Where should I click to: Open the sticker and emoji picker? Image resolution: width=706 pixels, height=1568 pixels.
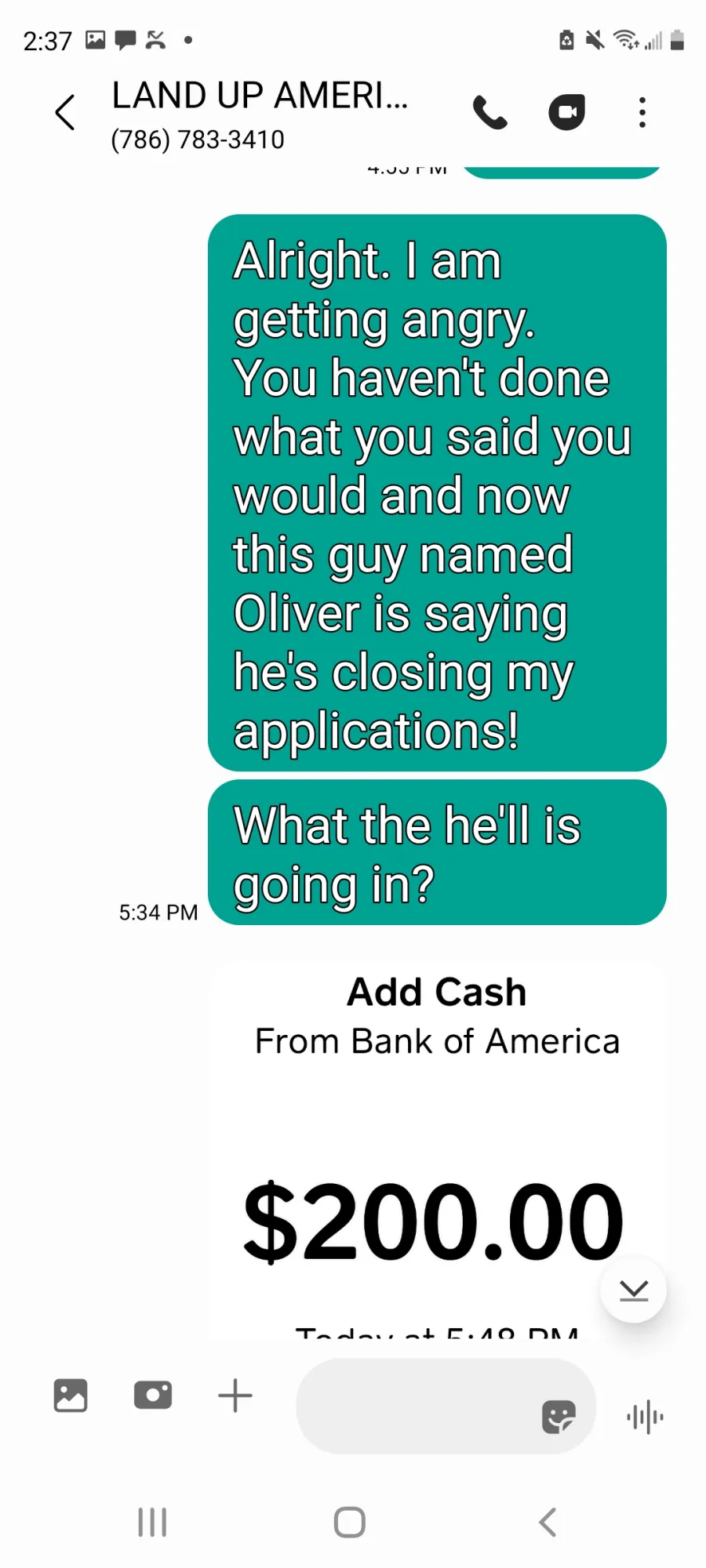pyautogui.click(x=559, y=1417)
